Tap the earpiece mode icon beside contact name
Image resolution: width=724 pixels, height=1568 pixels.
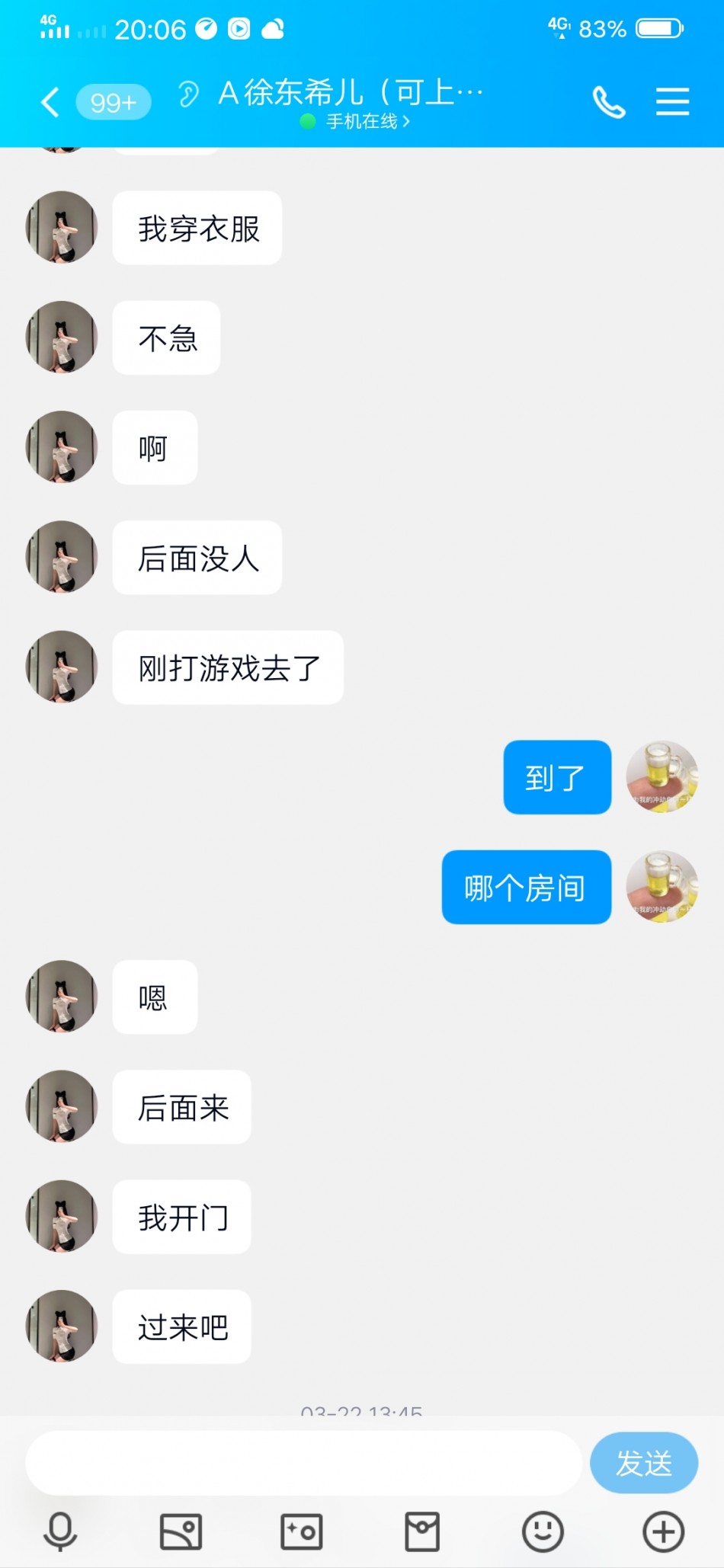[x=188, y=94]
